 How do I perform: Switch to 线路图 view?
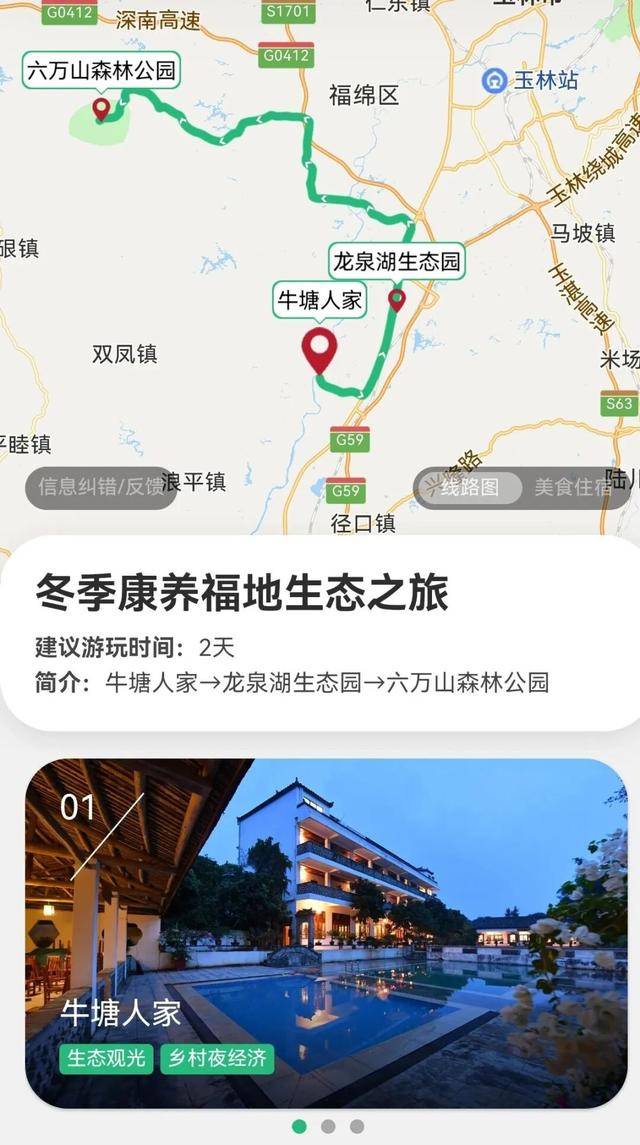(x=470, y=488)
